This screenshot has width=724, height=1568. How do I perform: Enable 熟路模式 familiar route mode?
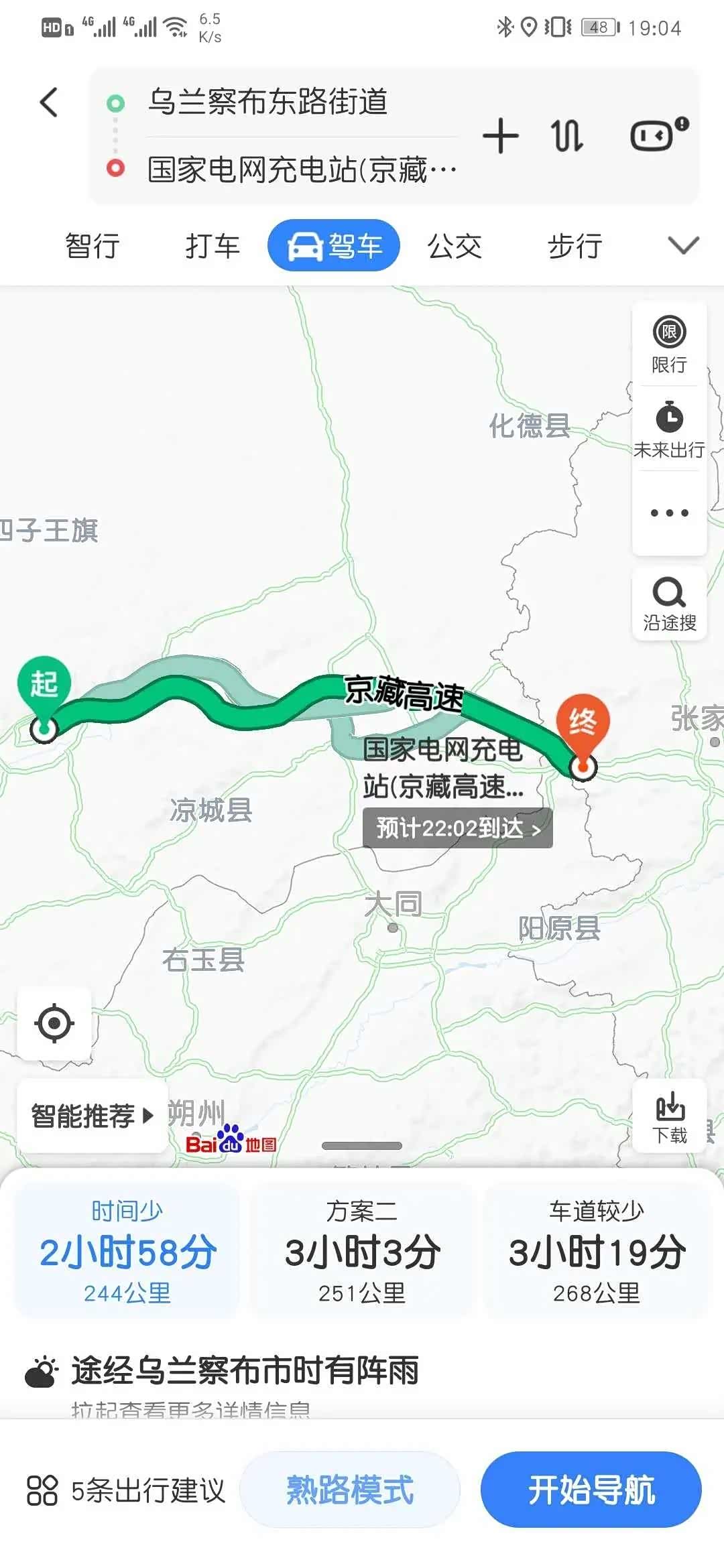click(350, 1489)
